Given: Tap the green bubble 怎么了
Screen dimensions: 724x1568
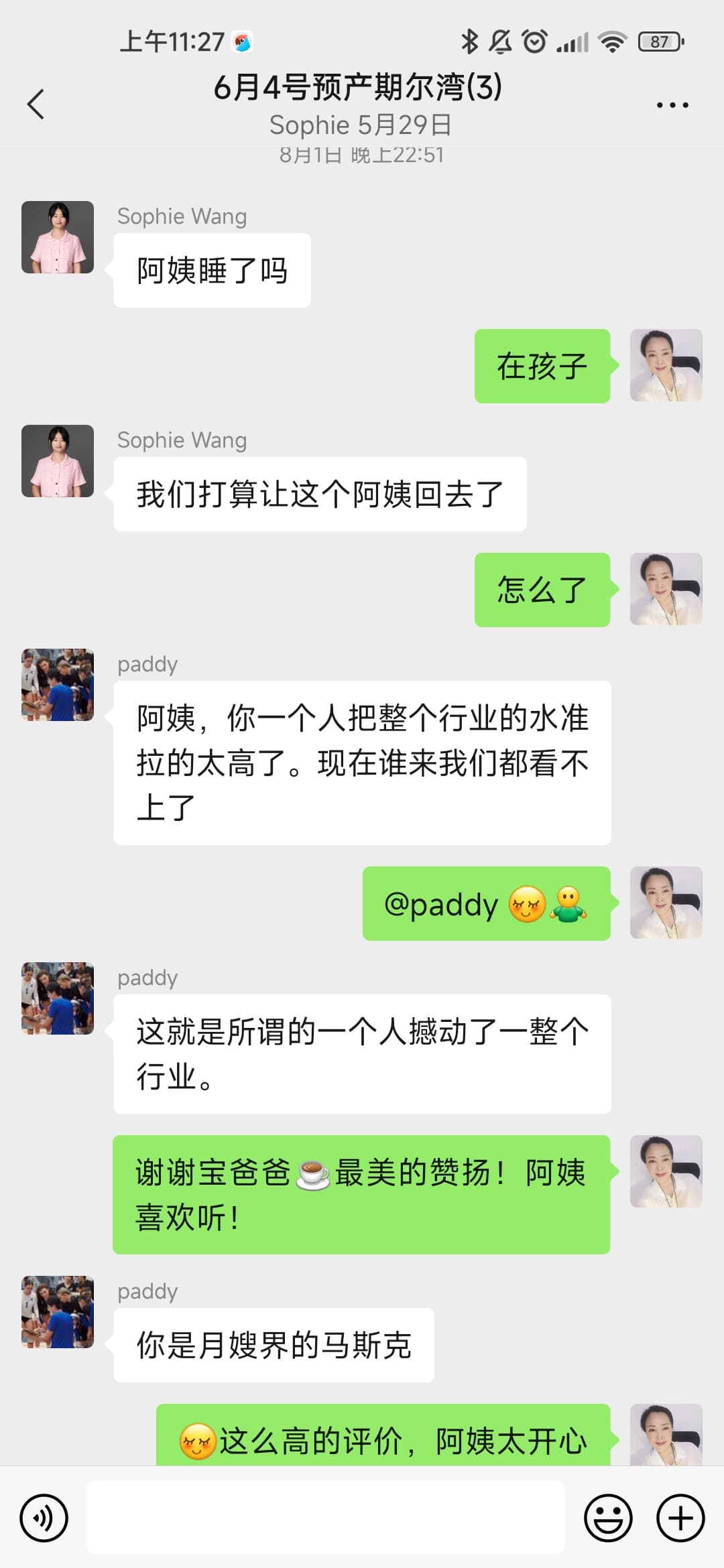Looking at the screenshot, I should [542, 590].
